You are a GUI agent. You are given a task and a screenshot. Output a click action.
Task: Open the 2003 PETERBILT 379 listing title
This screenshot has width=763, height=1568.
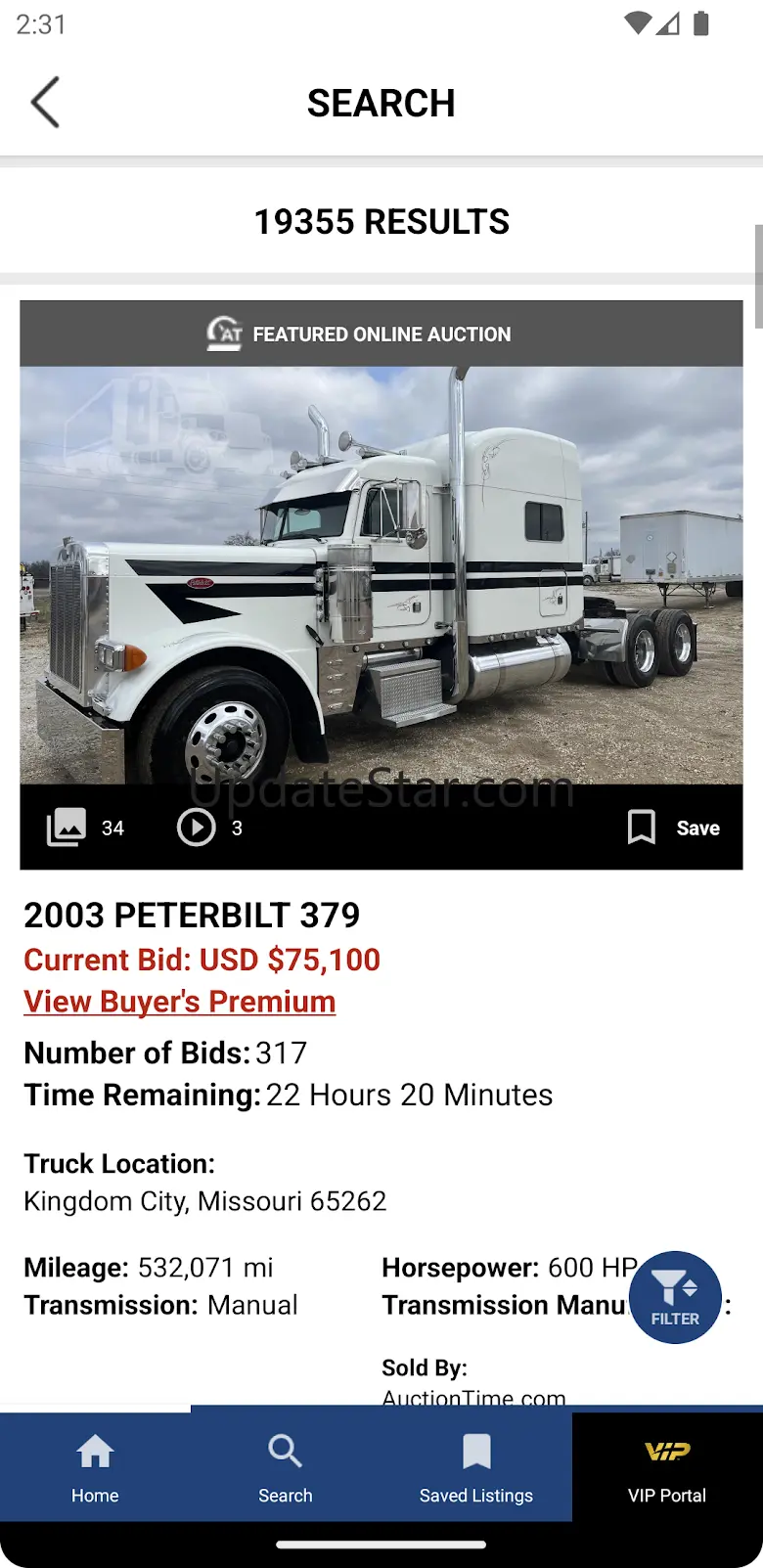pyautogui.click(x=192, y=916)
